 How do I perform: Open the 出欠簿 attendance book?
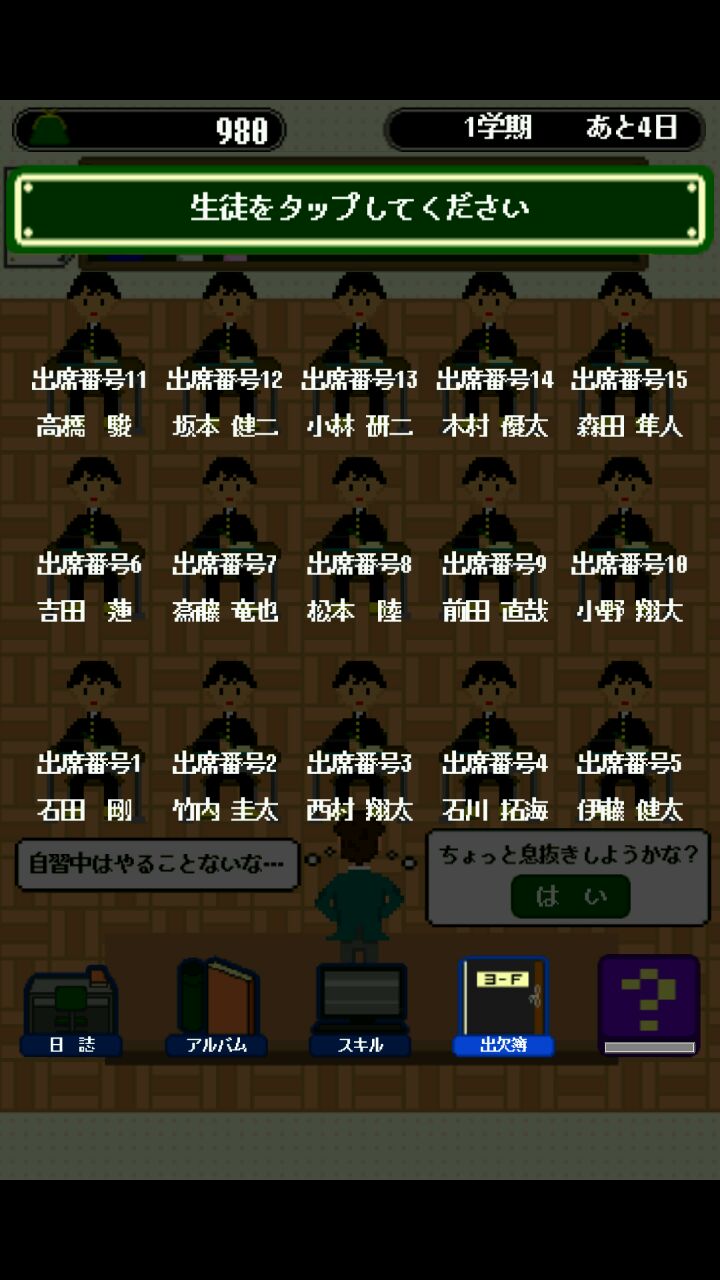pos(503,1008)
